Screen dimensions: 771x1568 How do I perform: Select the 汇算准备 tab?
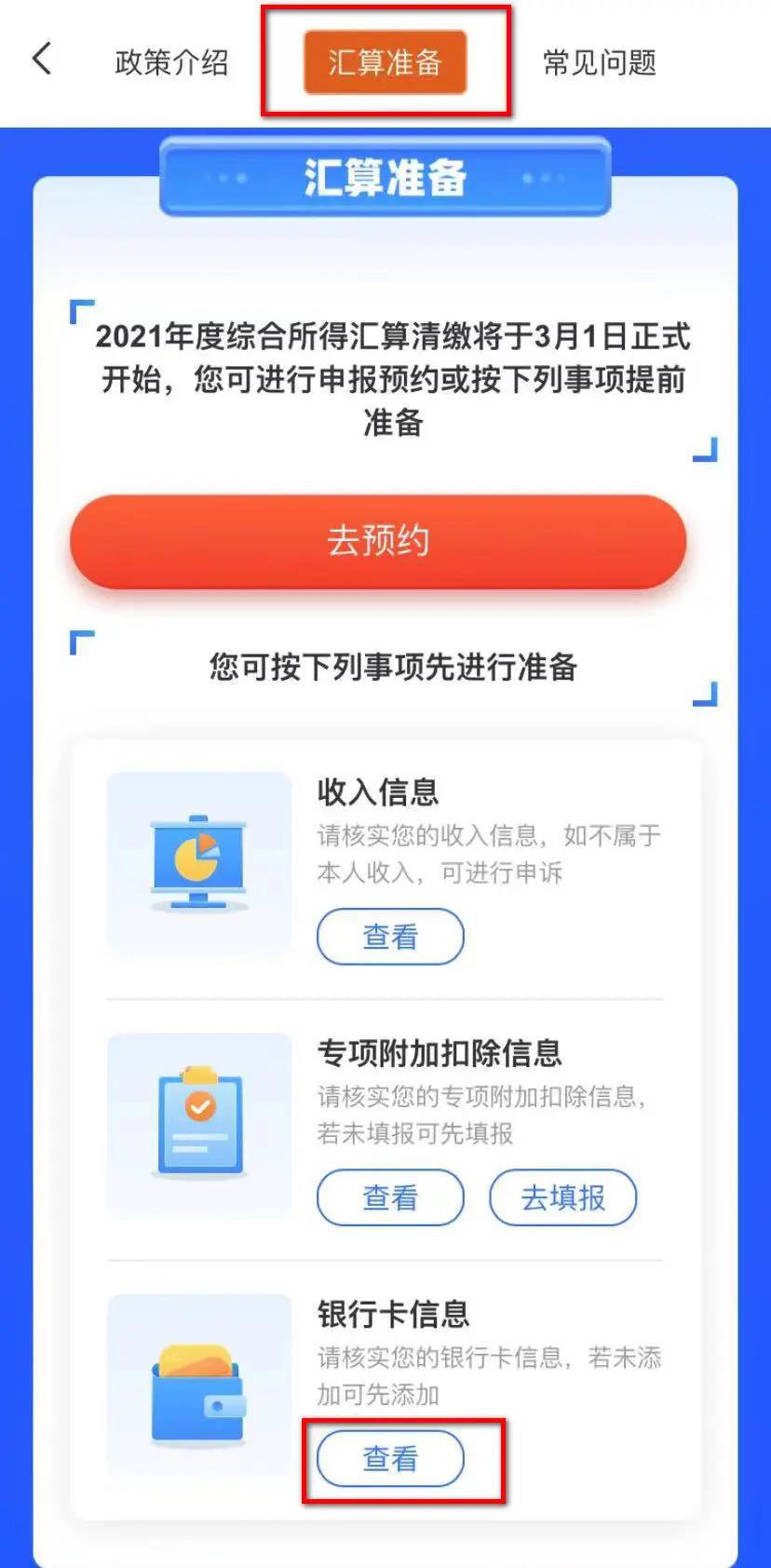tap(385, 62)
